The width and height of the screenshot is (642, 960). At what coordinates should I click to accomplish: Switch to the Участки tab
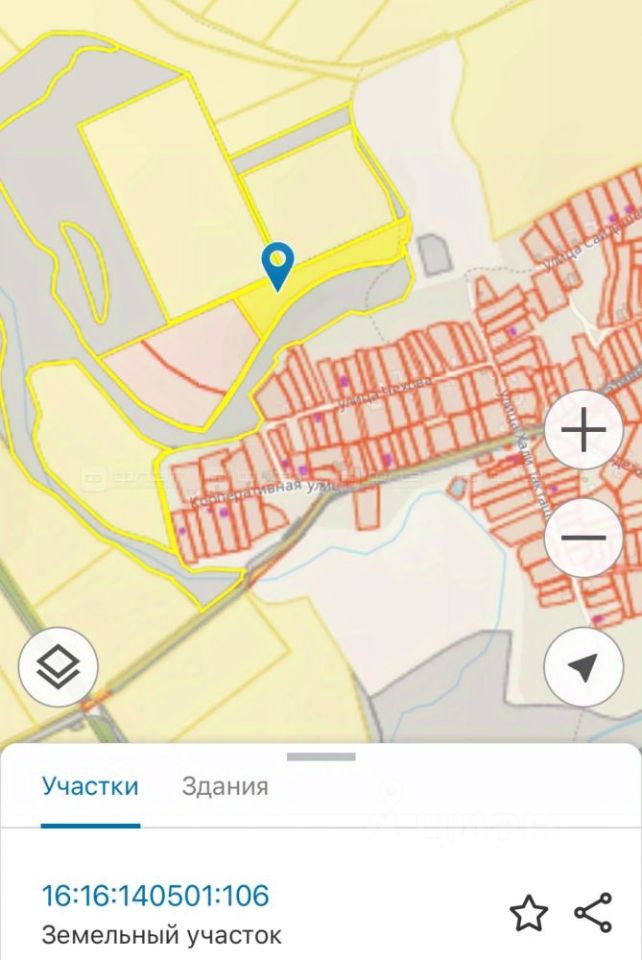tap(90, 786)
